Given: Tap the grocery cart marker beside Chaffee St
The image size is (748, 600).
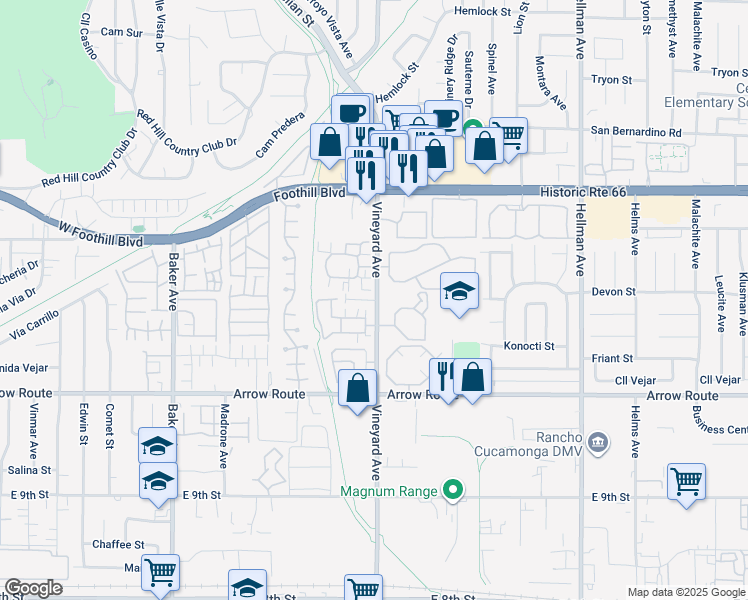Looking at the screenshot, I should [x=160, y=573].
